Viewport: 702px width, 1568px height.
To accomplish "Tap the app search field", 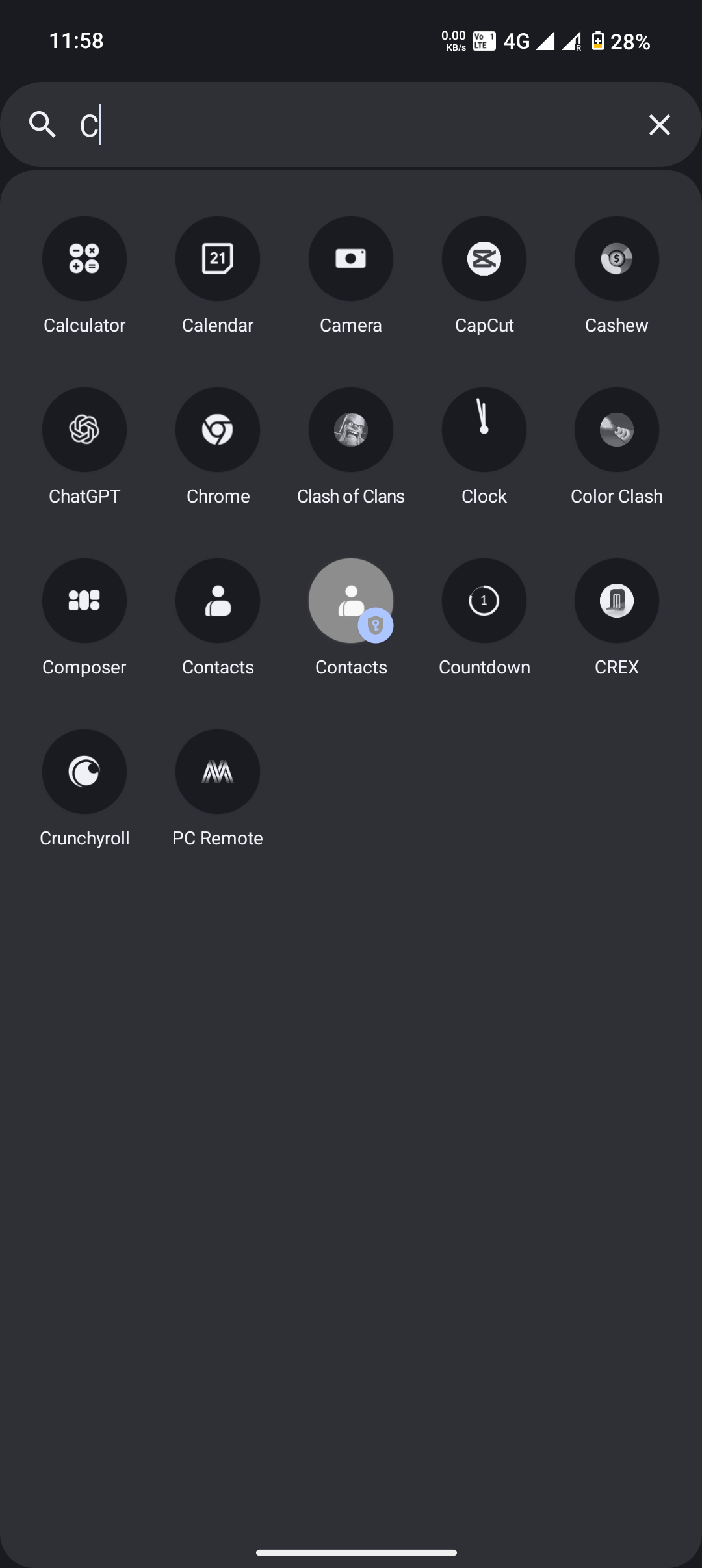I will click(x=351, y=125).
